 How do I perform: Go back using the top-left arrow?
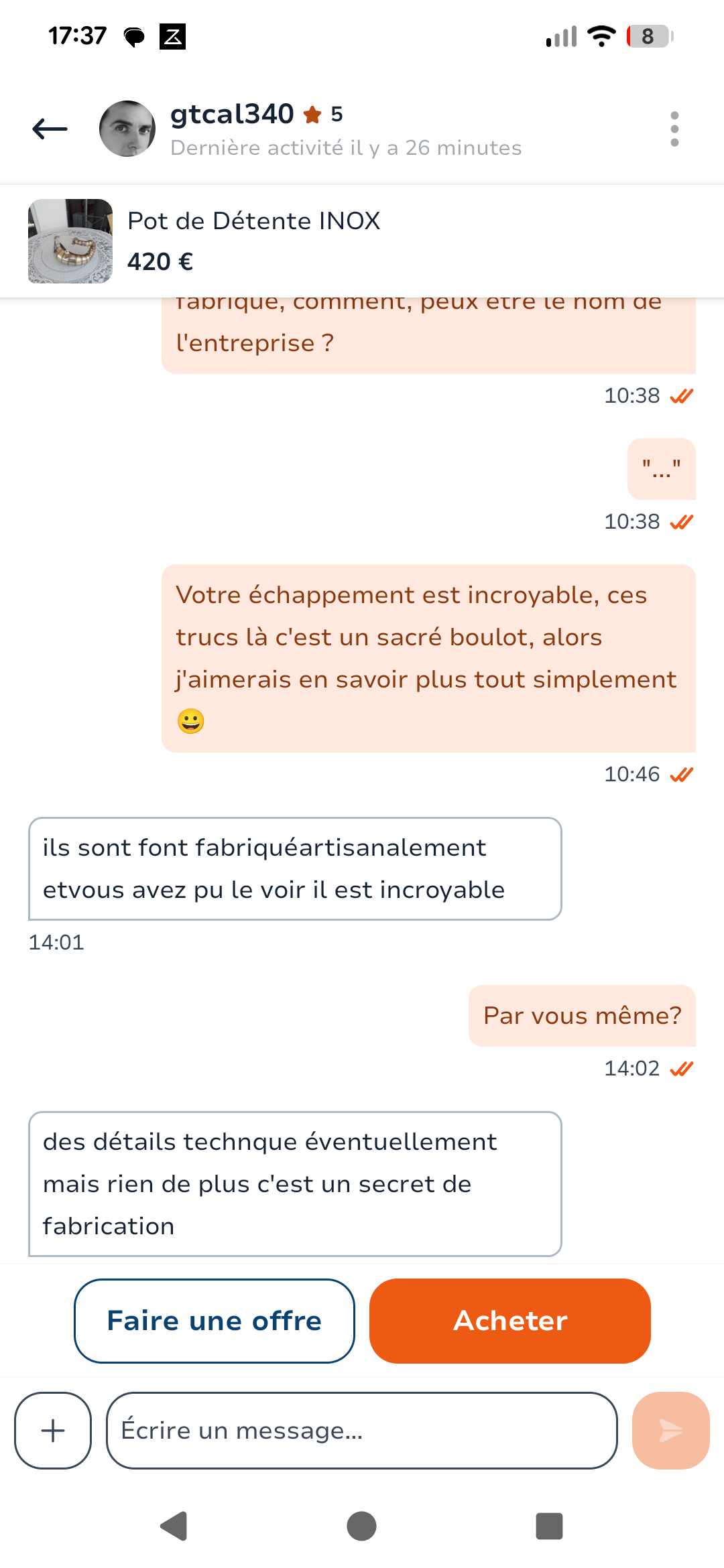(x=50, y=129)
